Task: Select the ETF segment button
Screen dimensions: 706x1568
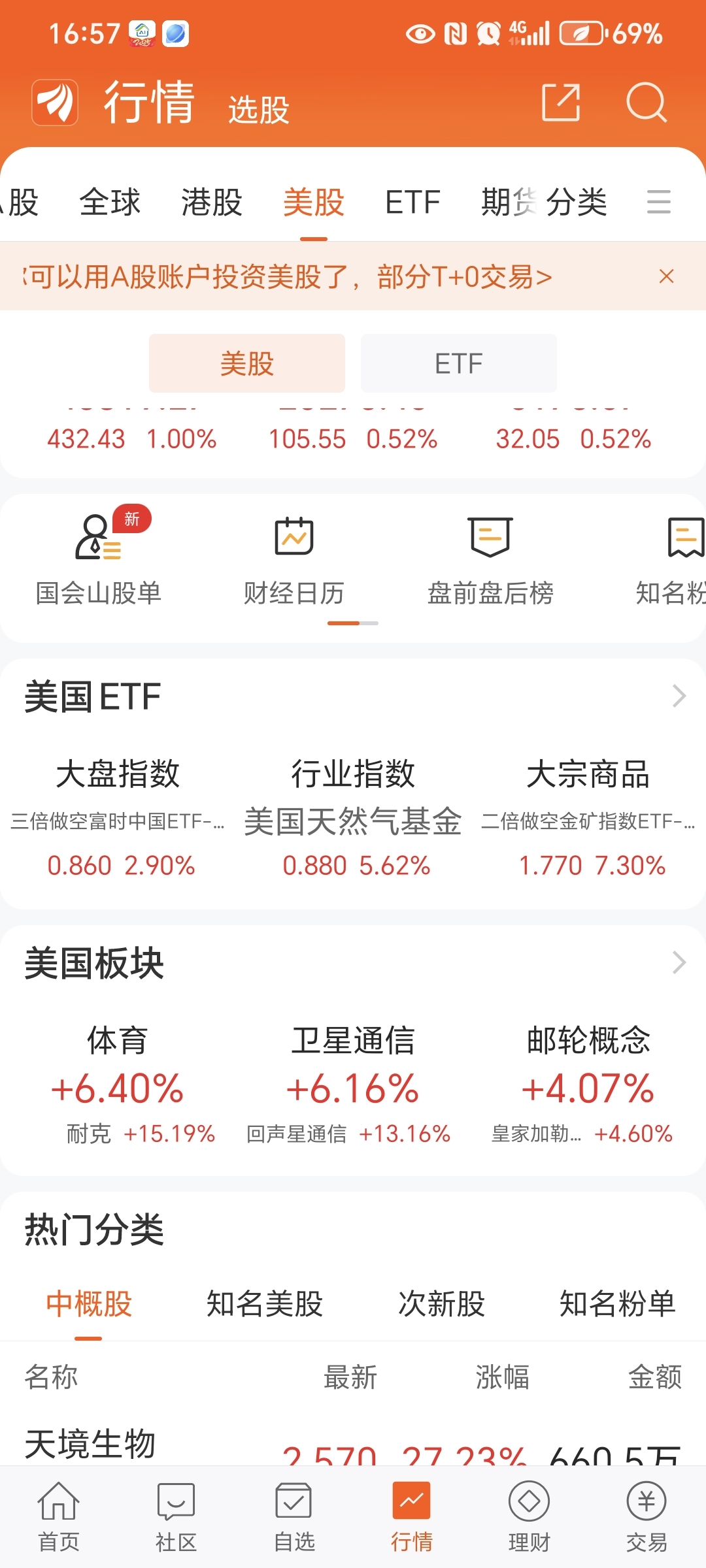Action: [459, 363]
